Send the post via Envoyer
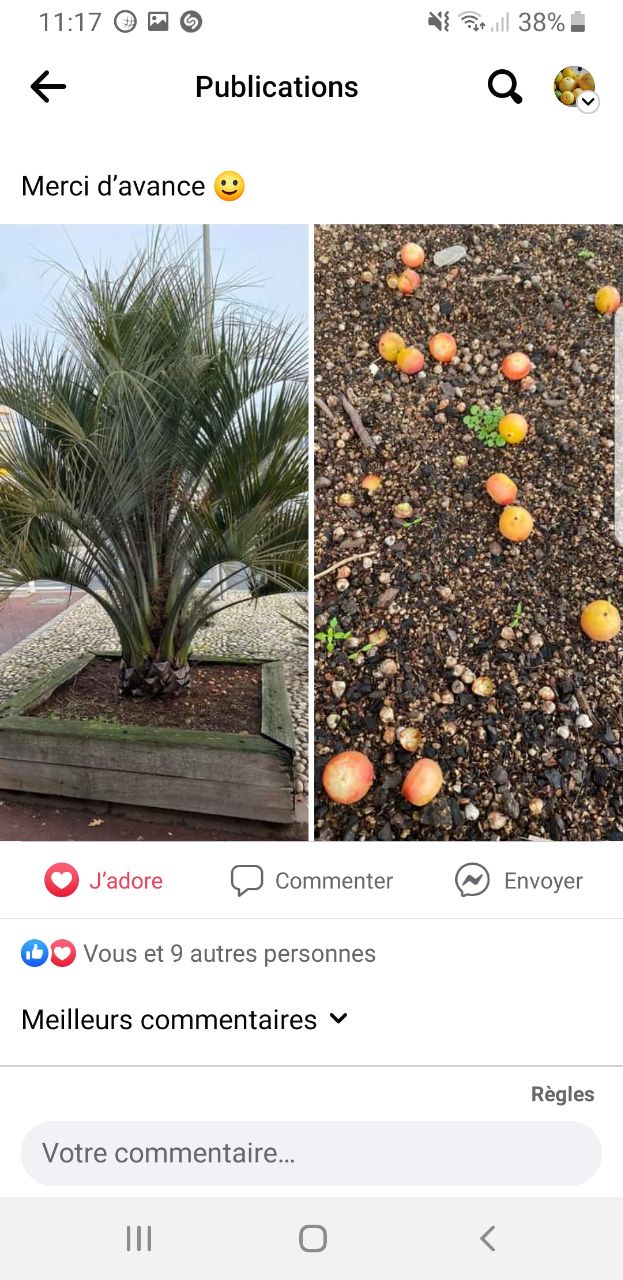Image resolution: width=623 pixels, height=1280 pixels. (x=519, y=880)
